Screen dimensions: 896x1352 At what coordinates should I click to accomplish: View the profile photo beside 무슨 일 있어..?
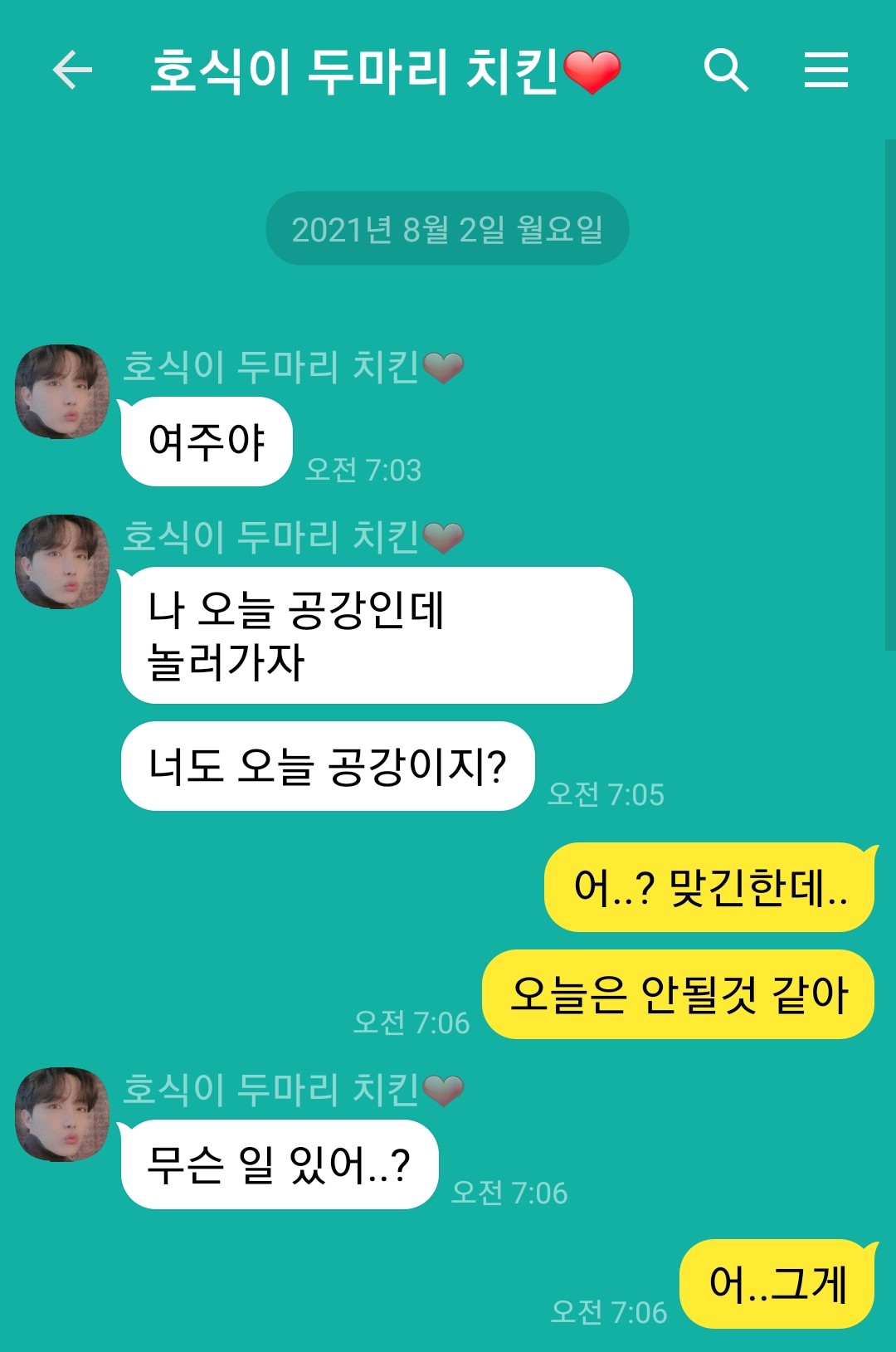click(62, 1115)
